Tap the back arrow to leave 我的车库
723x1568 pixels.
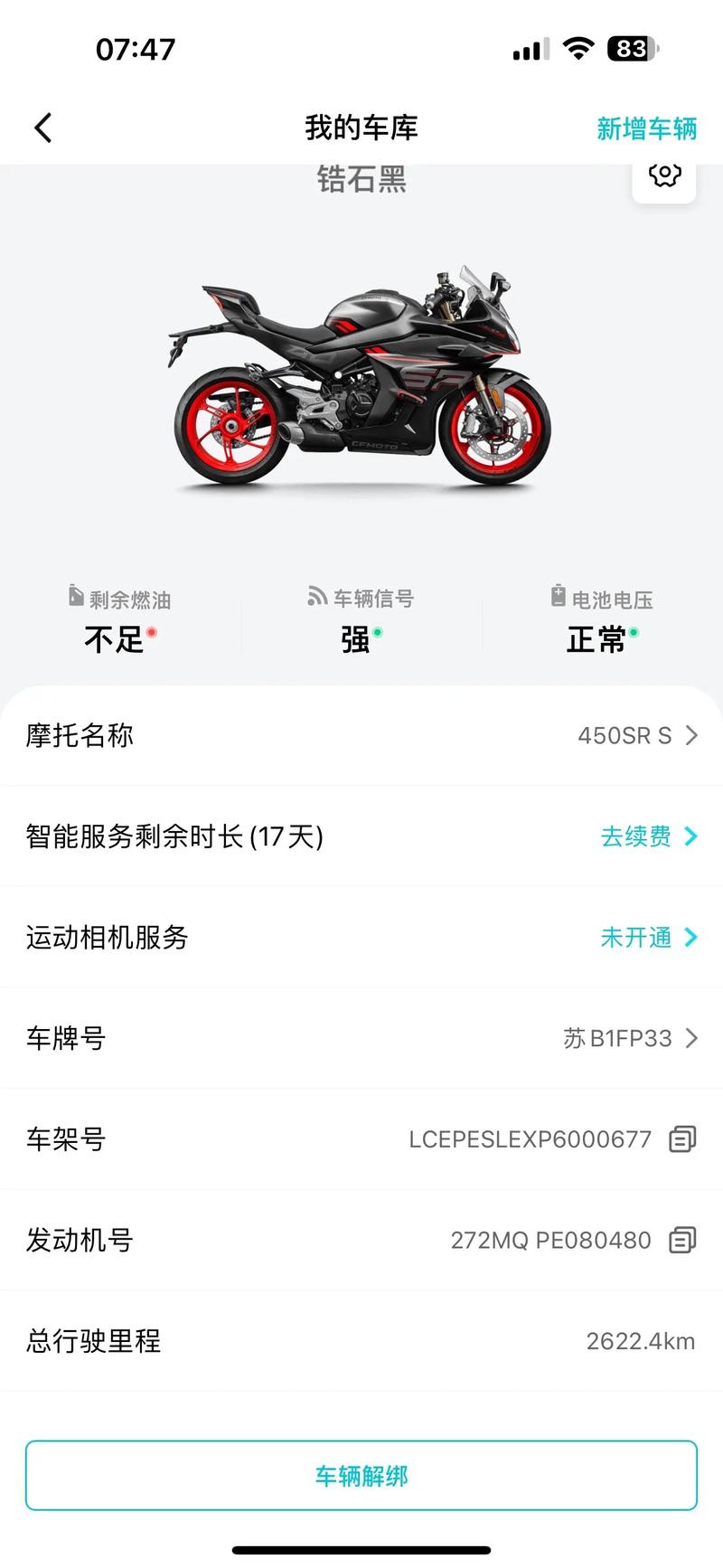coord(42,128)
